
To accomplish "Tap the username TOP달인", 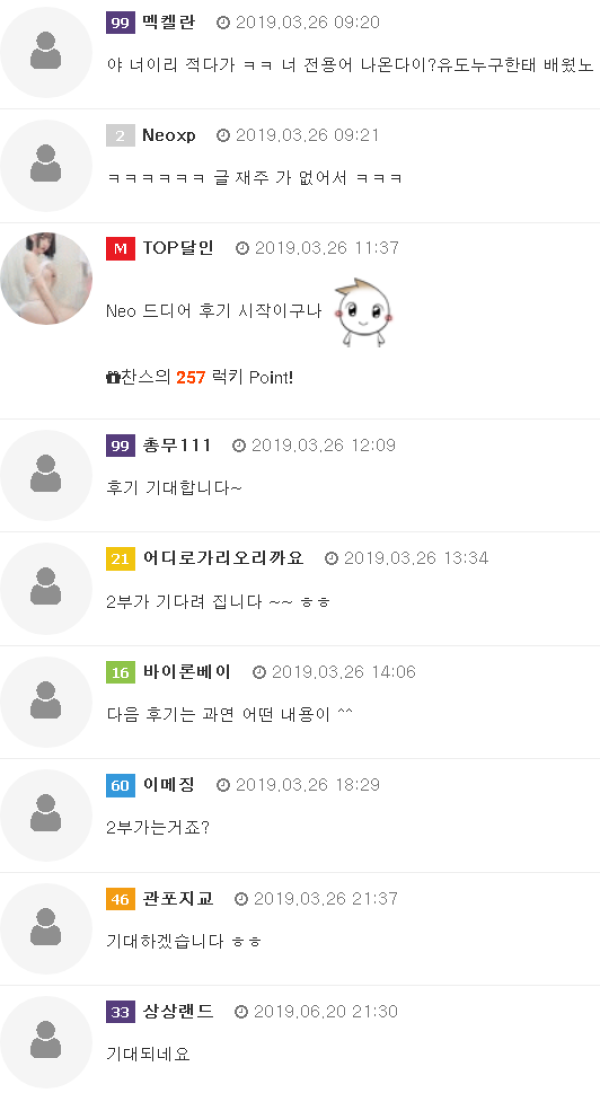I will (x=177, y=248).
